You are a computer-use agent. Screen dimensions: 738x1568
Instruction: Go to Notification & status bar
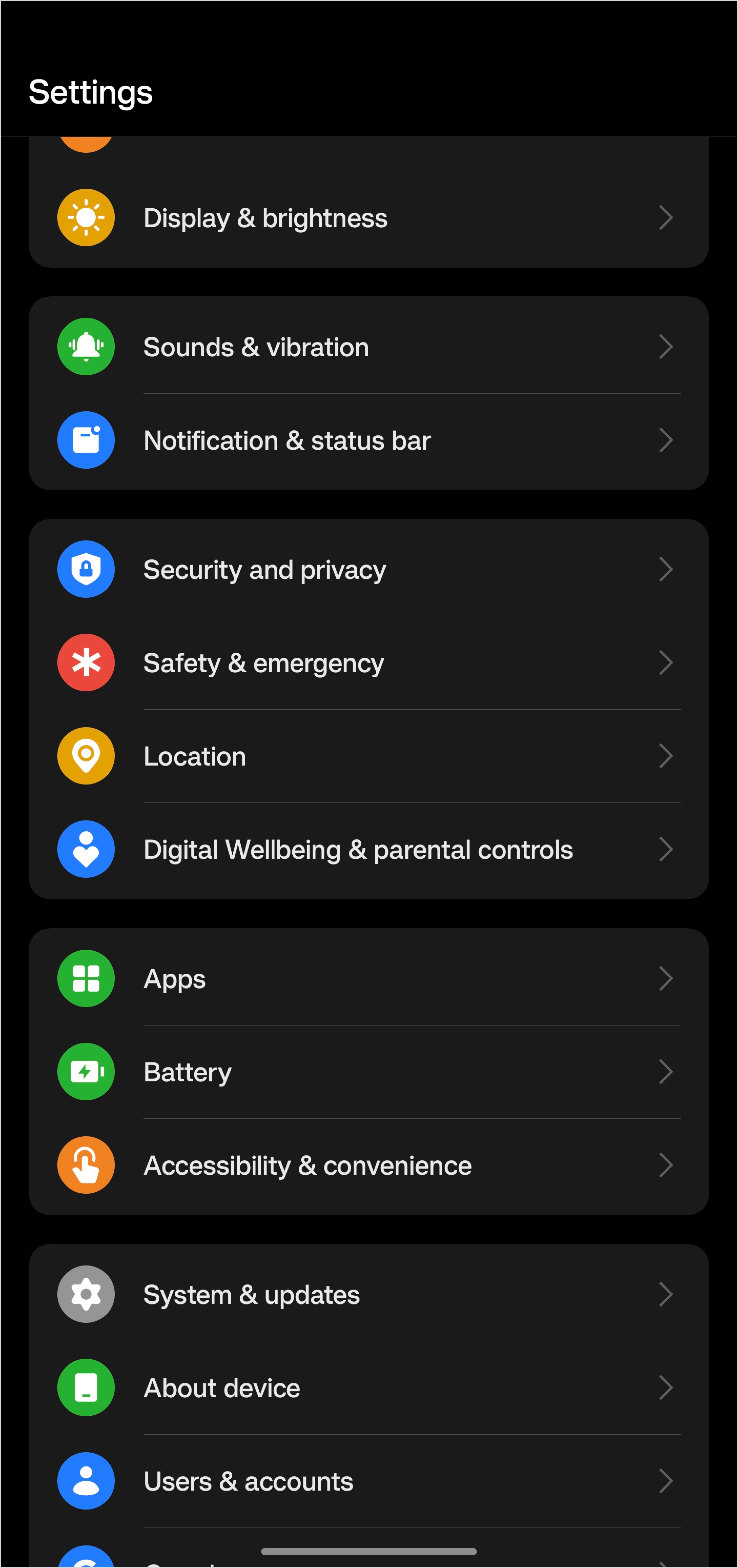[x=369, y=441]
